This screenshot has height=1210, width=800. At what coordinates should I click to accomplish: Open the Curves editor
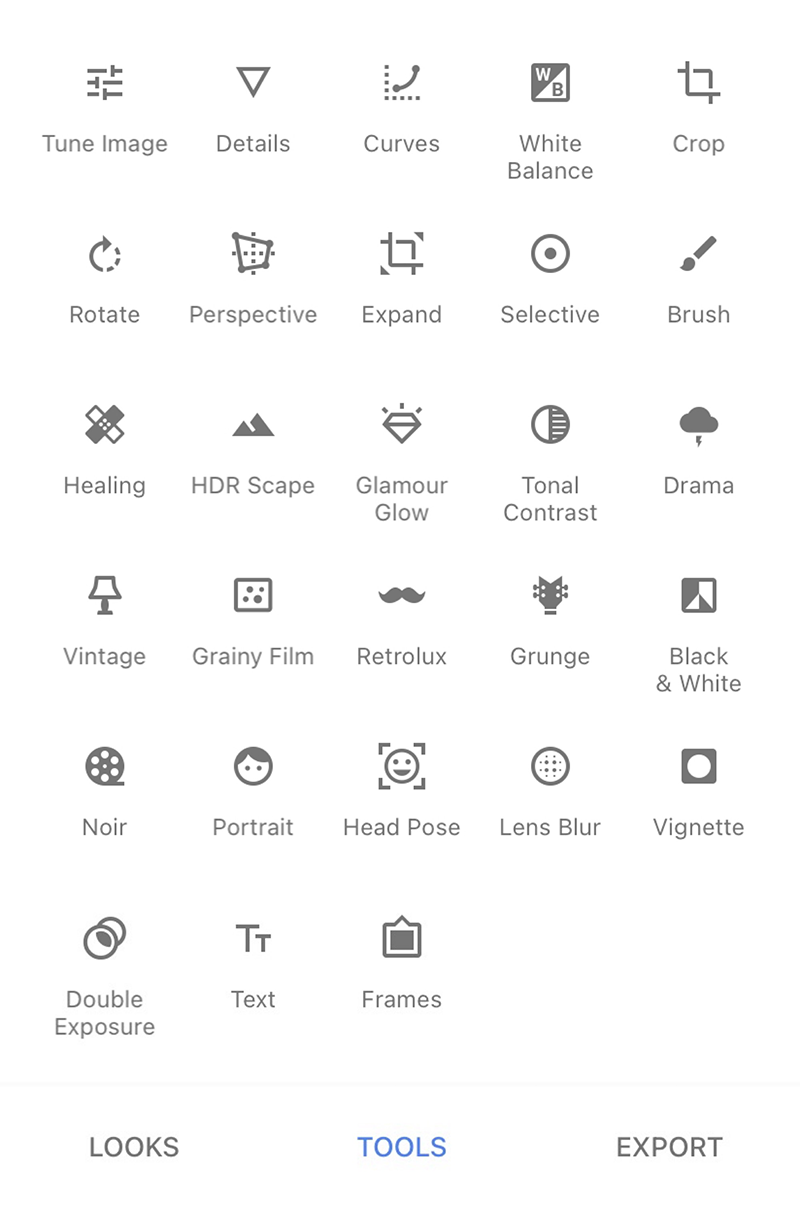(x=401, y=105)
